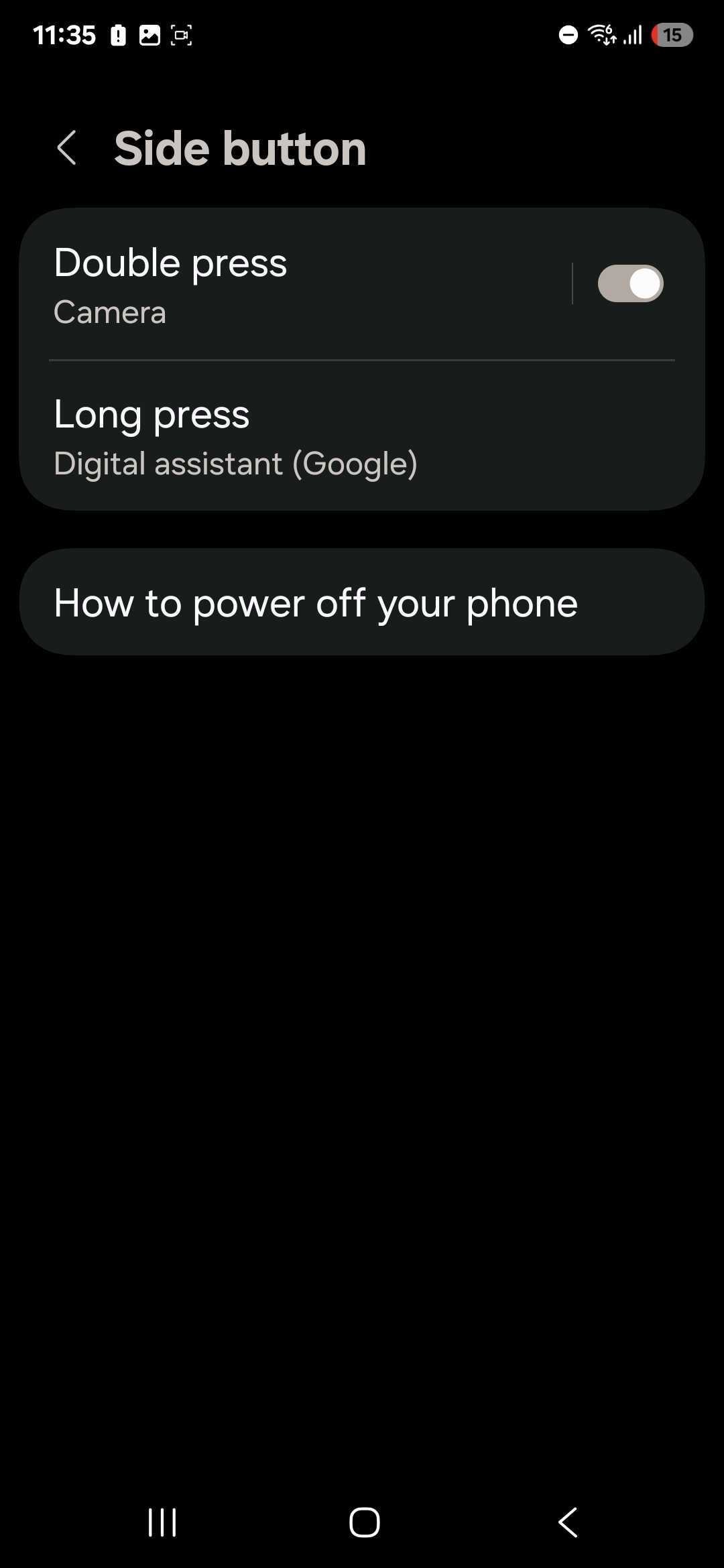Turn off the Double press toggle
Viewport: 724px width, 1568px height.
(x=630, y=283)
